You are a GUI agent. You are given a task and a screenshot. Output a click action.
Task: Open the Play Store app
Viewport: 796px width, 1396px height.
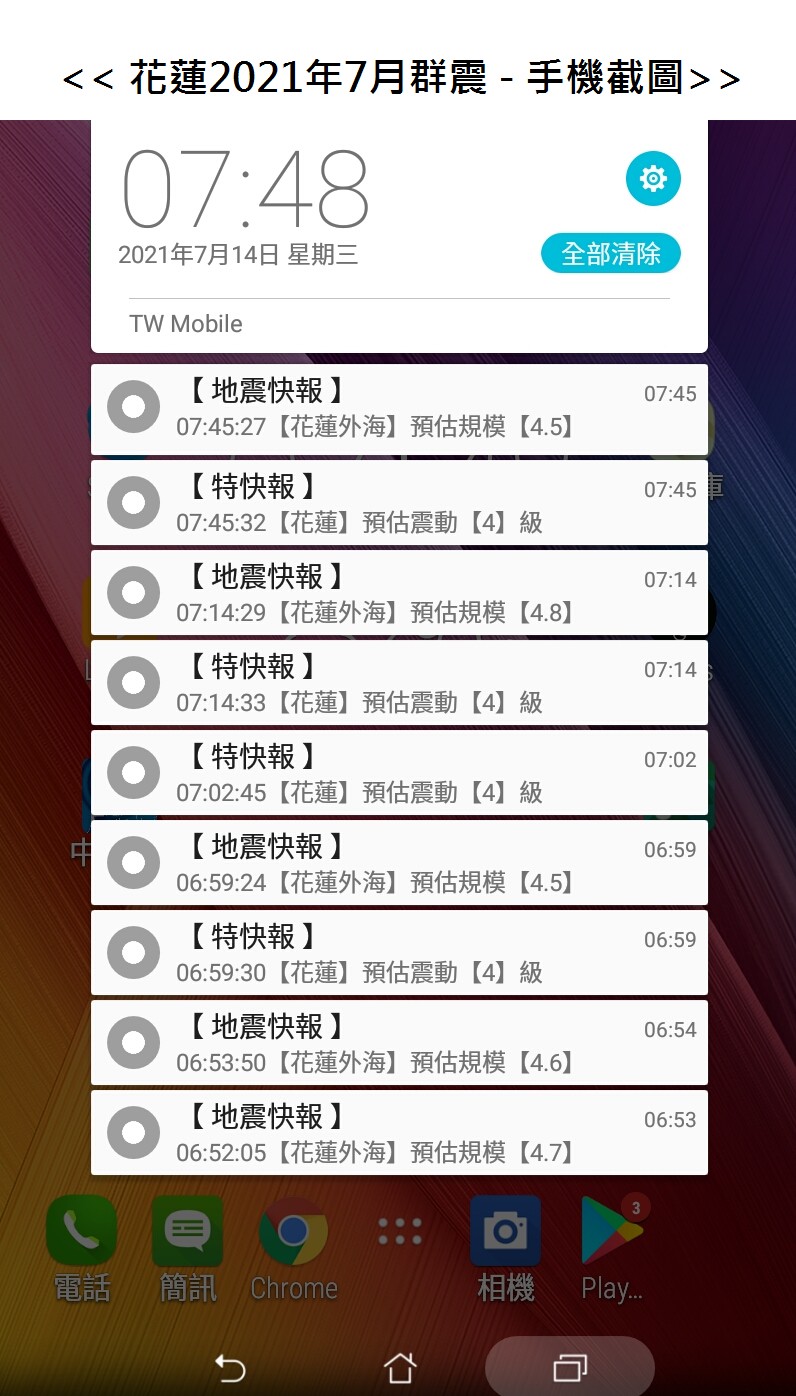pyautogui.click(x=611, y=1232)
